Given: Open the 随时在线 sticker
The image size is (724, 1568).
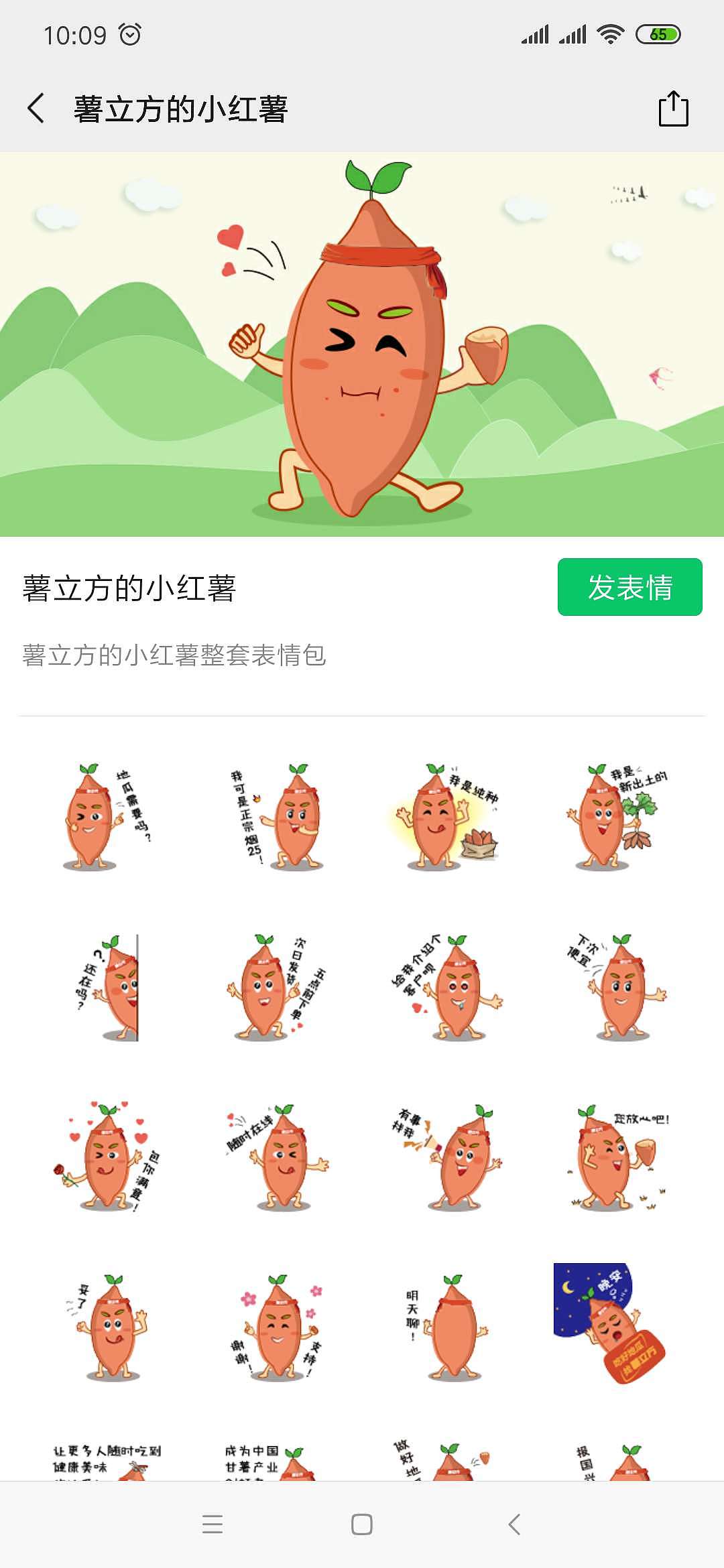Looking at the screenshot, I should [x=277, y=1157].
